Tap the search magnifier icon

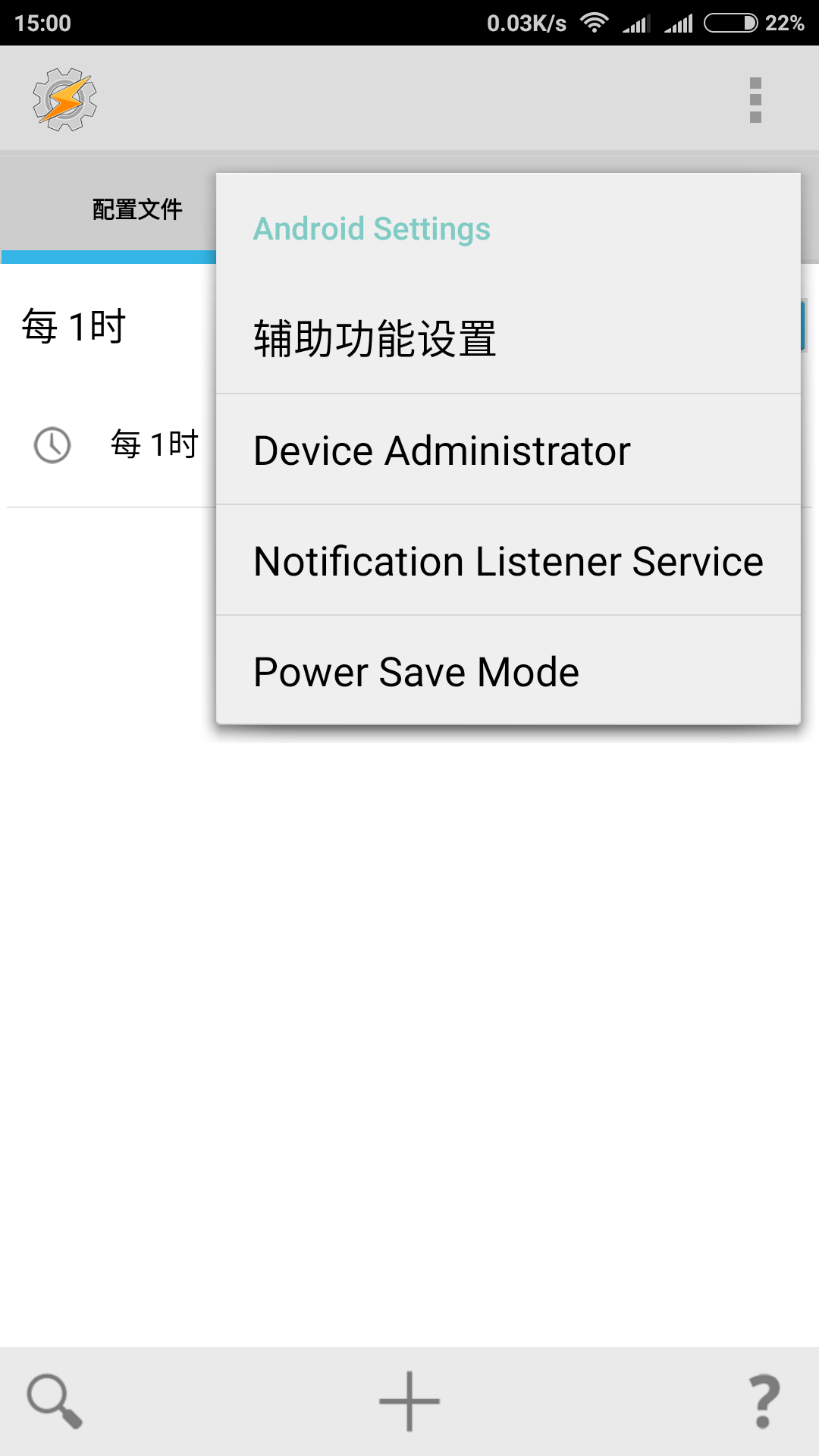[55, 1401]
